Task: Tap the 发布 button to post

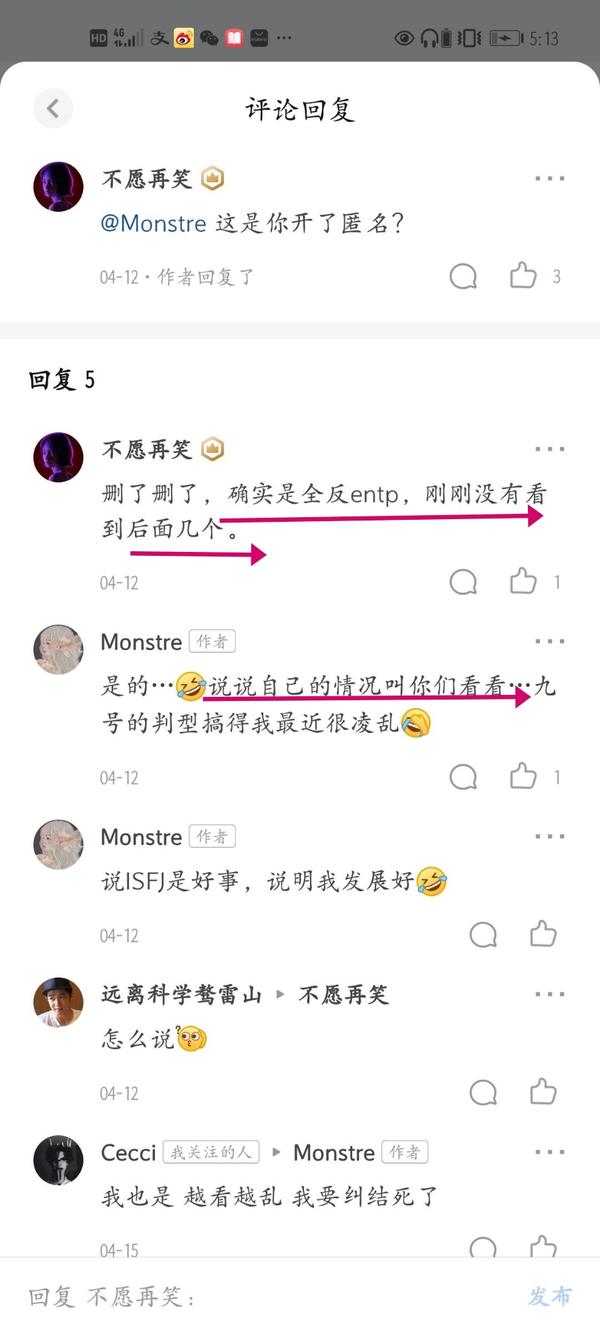Action: pos(549,1296)
